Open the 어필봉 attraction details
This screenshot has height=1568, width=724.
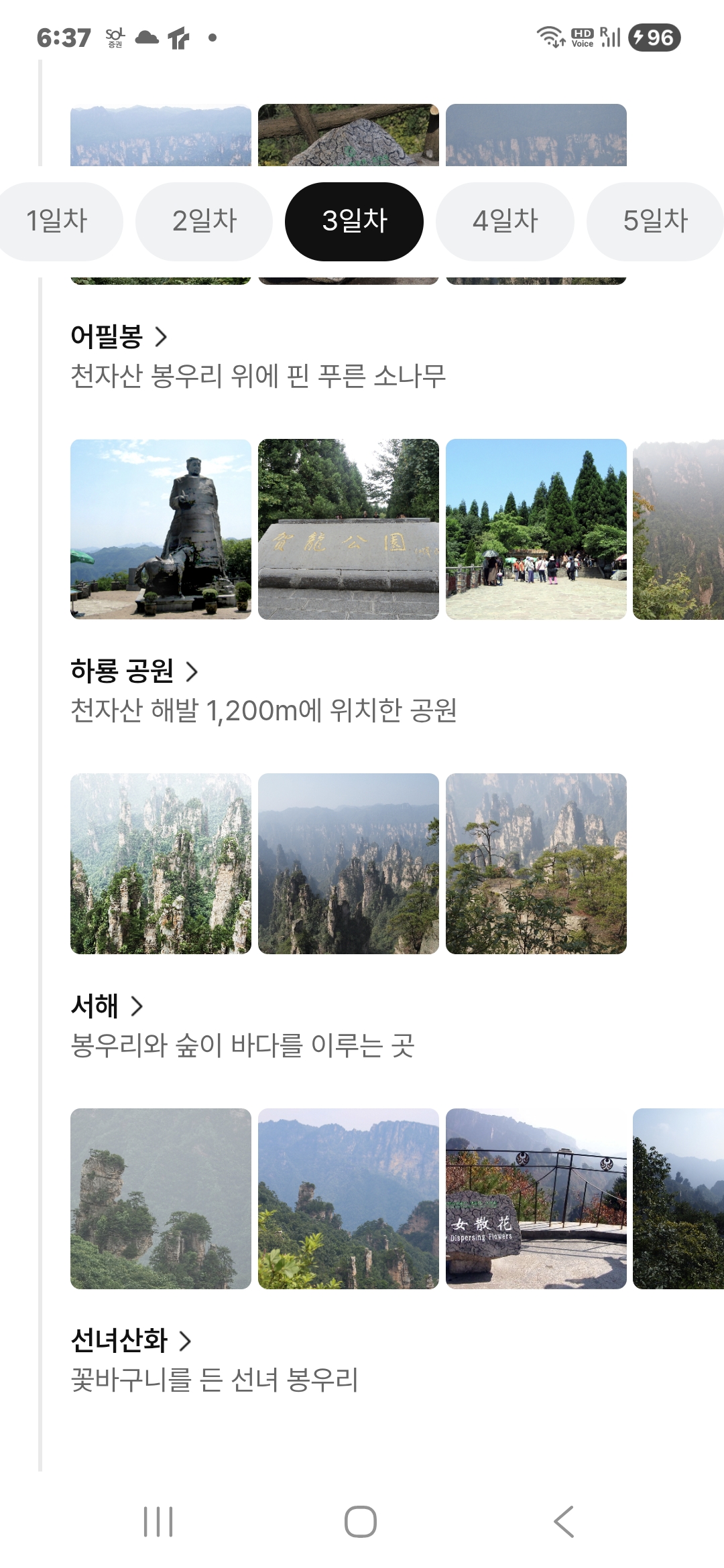(119, 336)
